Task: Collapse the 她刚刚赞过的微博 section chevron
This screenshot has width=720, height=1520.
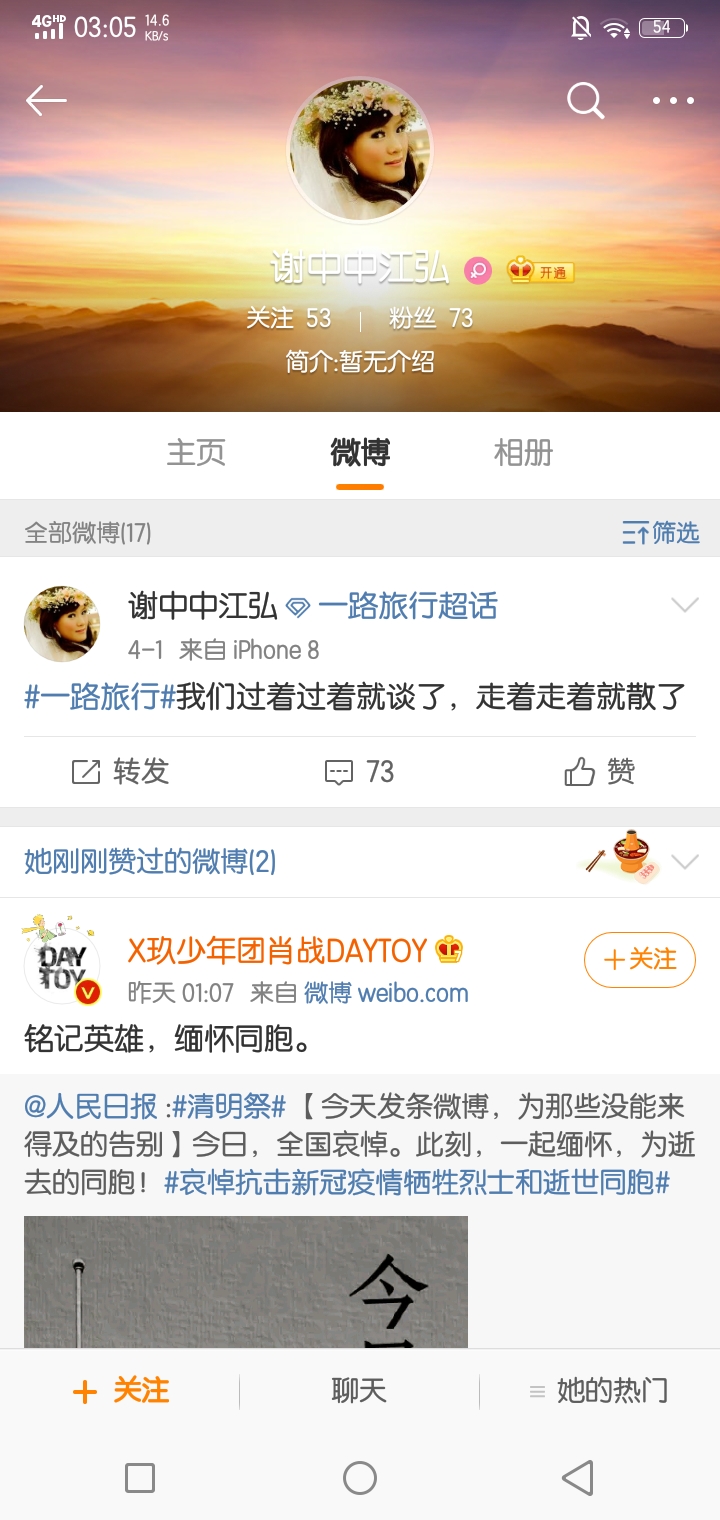Action: click(685, 861)
